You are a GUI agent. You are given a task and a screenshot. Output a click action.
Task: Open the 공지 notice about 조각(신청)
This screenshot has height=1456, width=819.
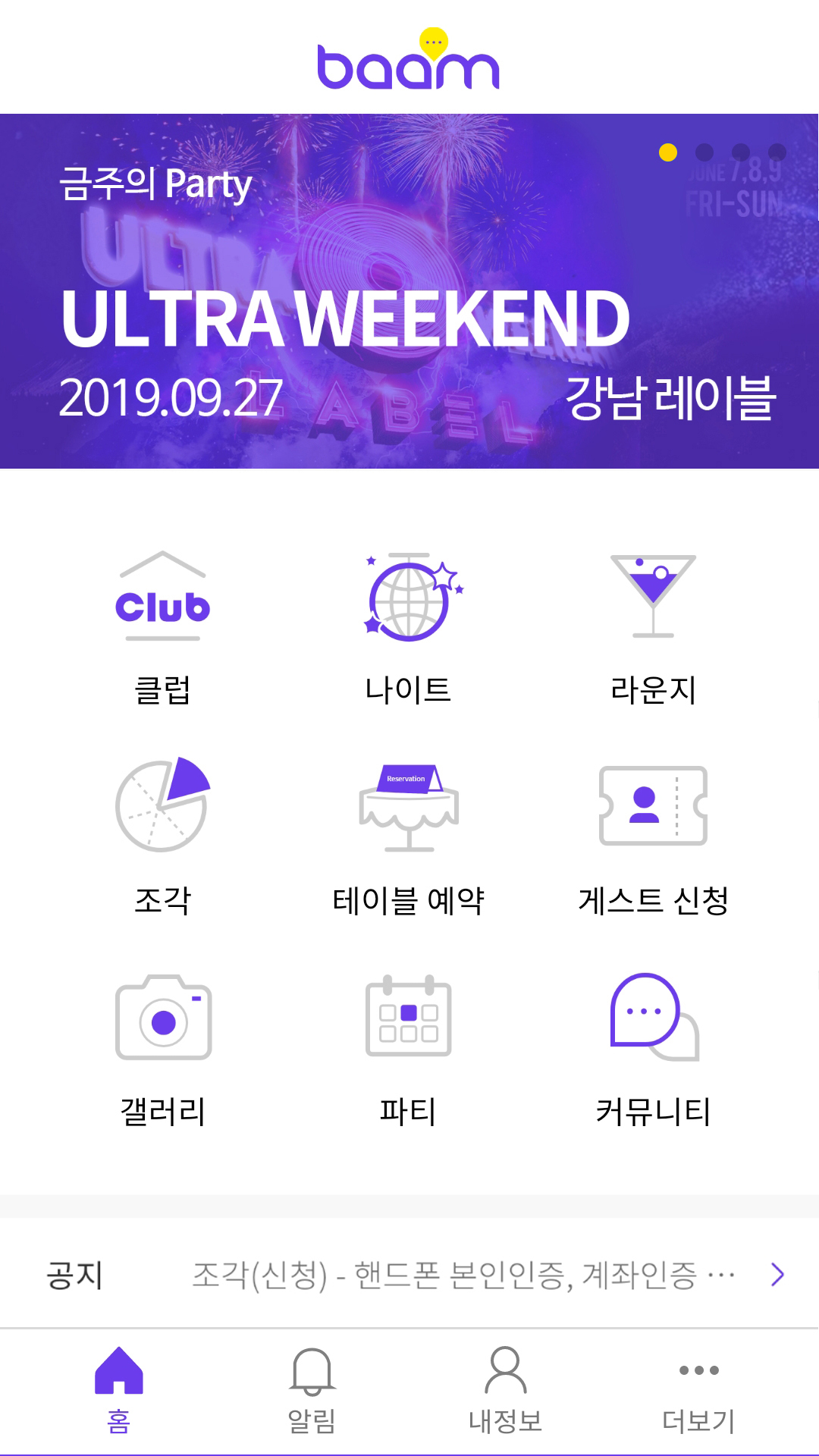(463, 1275)
